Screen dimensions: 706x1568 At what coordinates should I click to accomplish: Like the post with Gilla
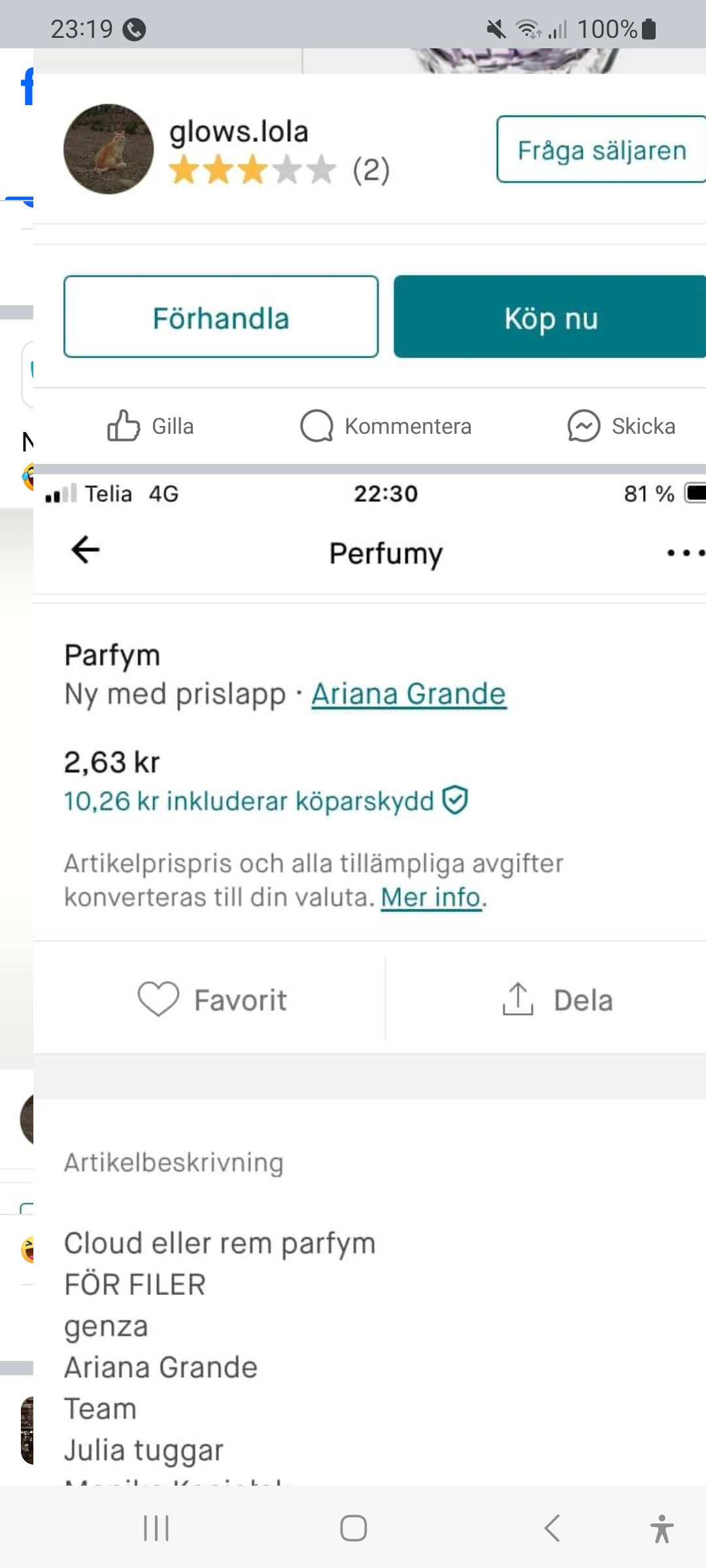[x=151, y=427]
